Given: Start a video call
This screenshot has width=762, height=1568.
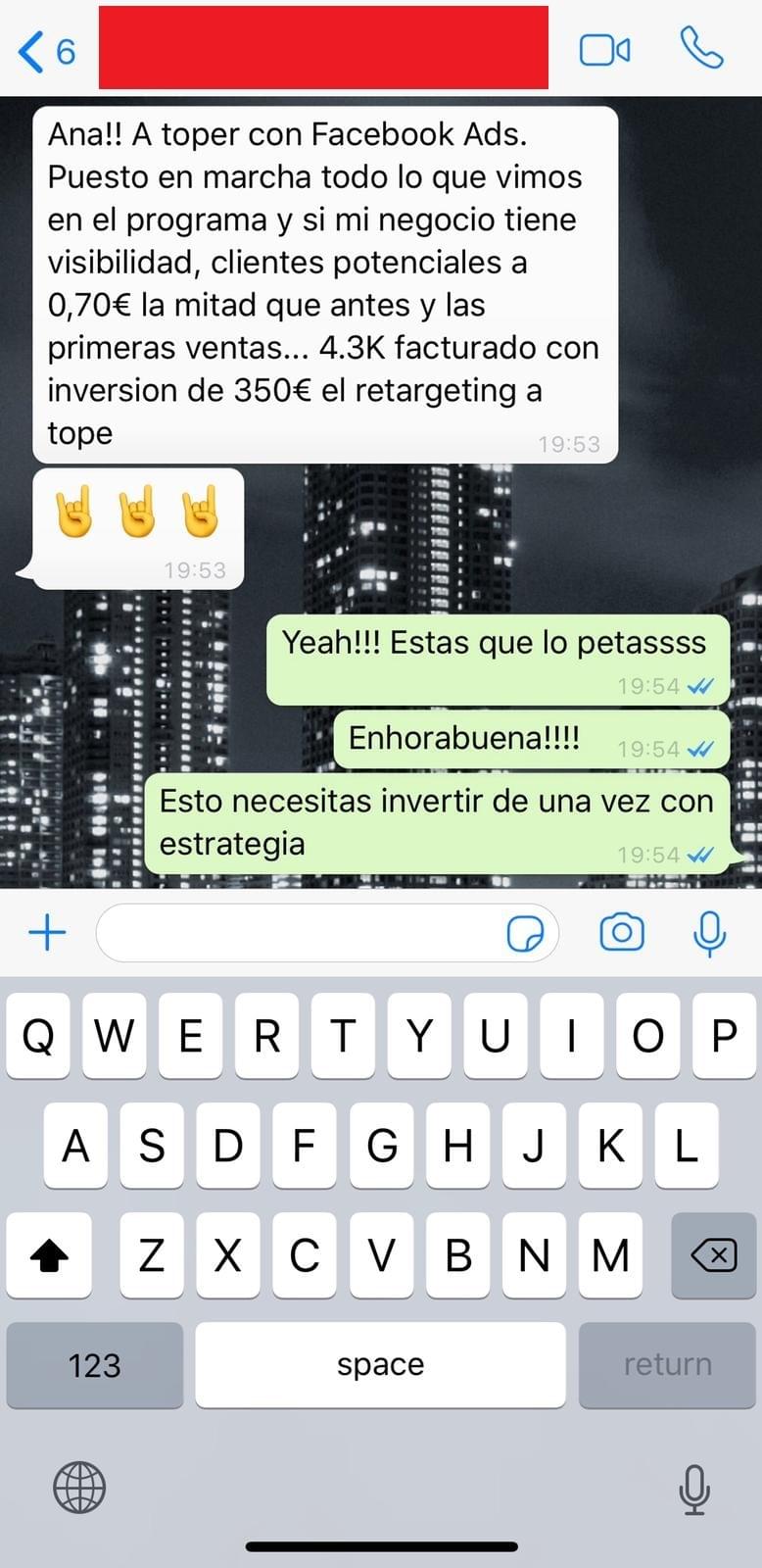Looking at the screenshot, I should point(604,50).
